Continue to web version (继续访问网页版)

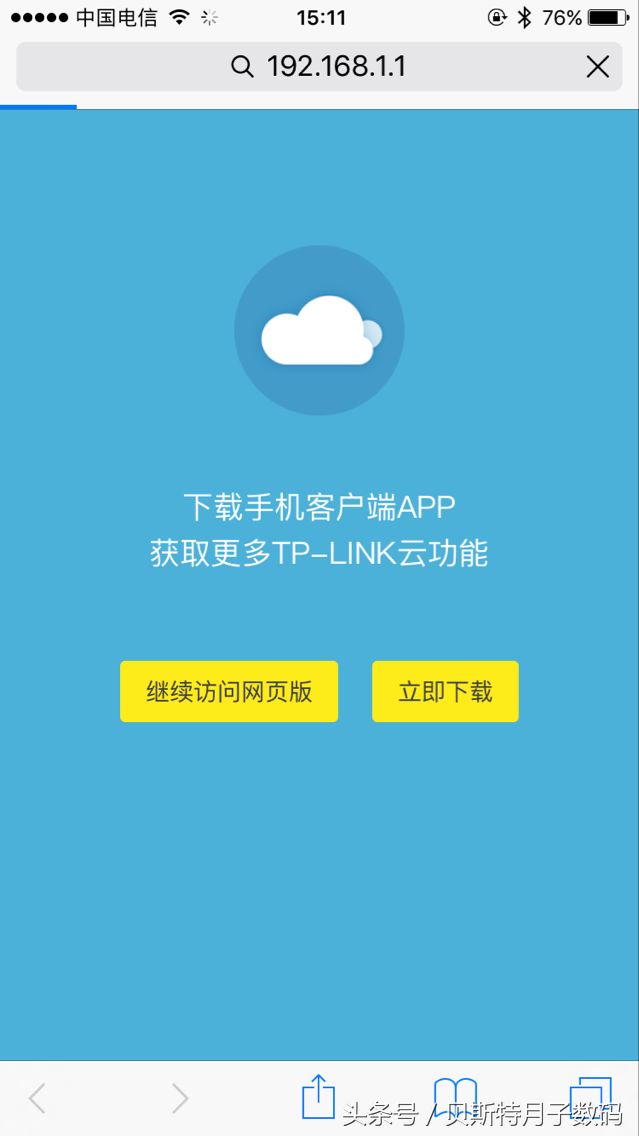pyautogui.click(x=229, y=691)
